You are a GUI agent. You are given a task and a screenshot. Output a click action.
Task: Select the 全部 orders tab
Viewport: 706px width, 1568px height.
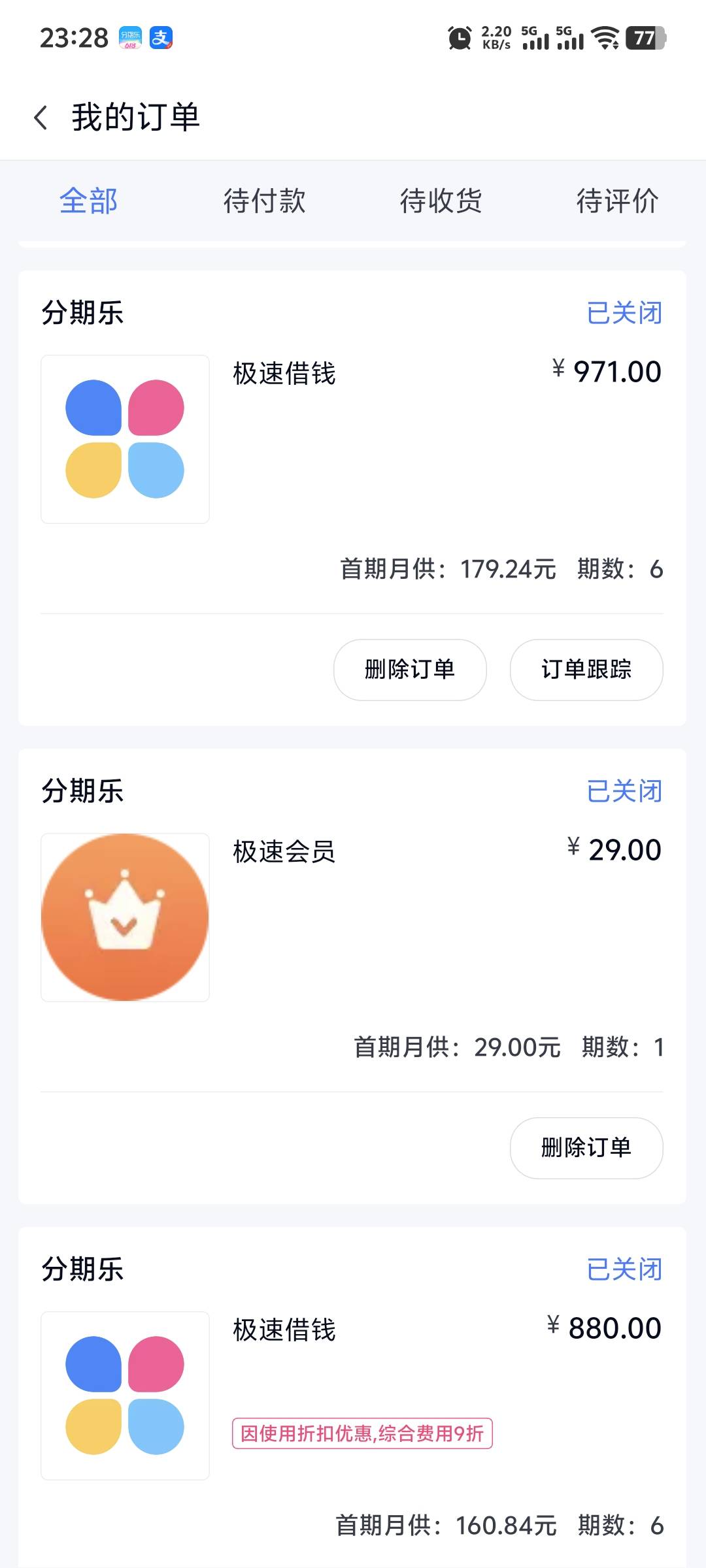(x=88, y=201)
